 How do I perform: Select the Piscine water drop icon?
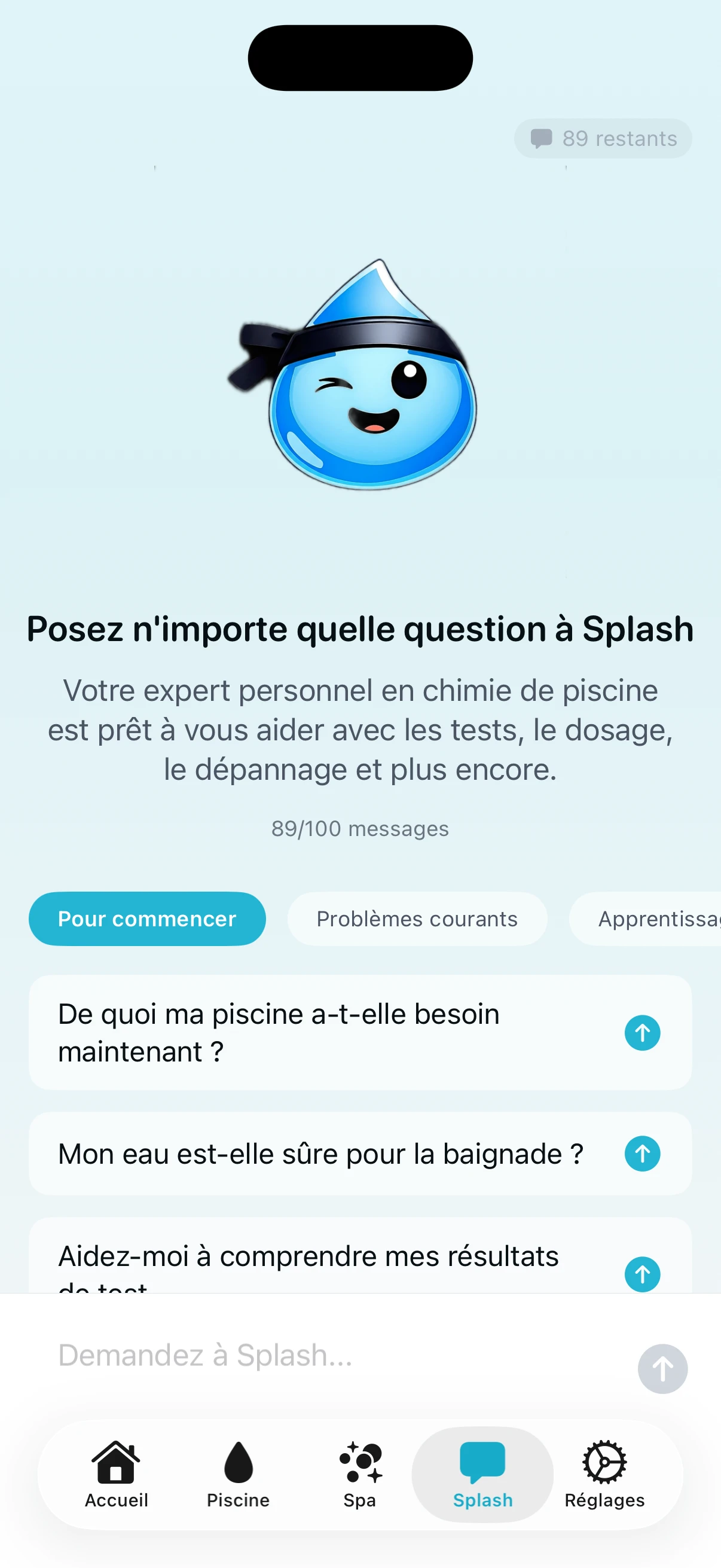(x=238, y=1463)
